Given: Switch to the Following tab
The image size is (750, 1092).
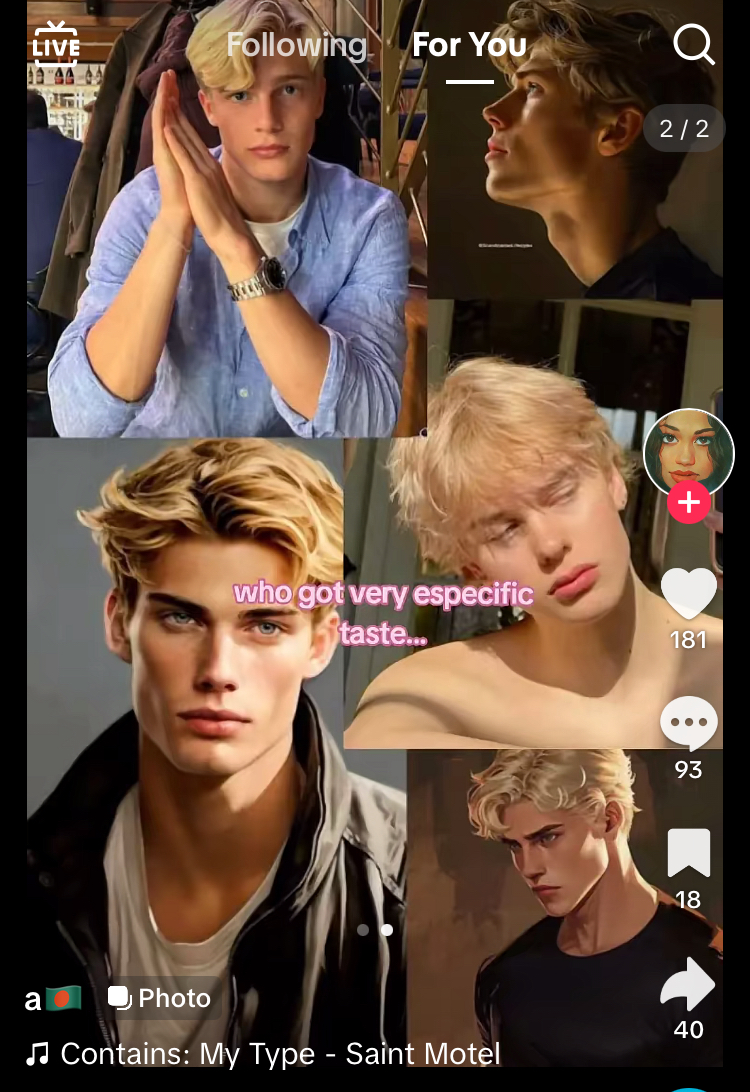Looking at the screenshot, I should [296, 45].
